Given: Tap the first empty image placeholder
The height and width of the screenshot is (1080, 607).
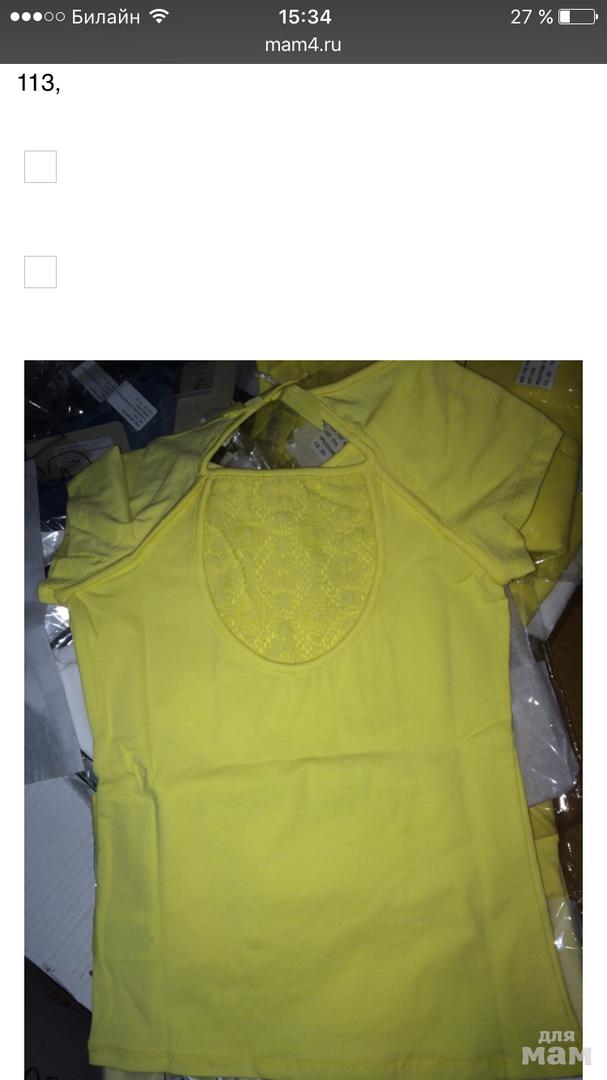Looking at the screenshot, I should (x=40, y=167).
